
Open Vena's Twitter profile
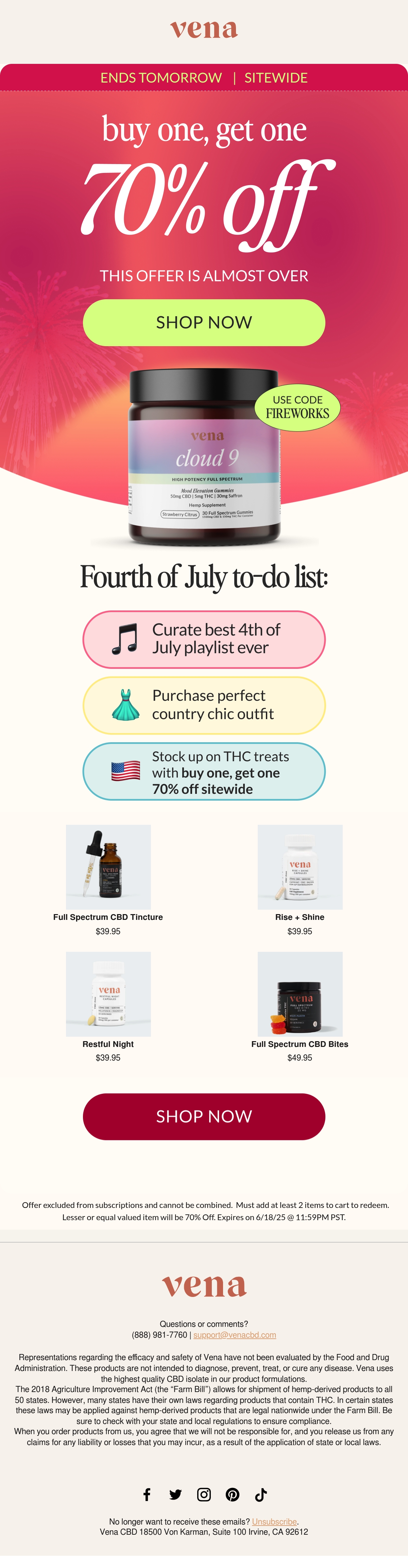tap(175, 1494)
